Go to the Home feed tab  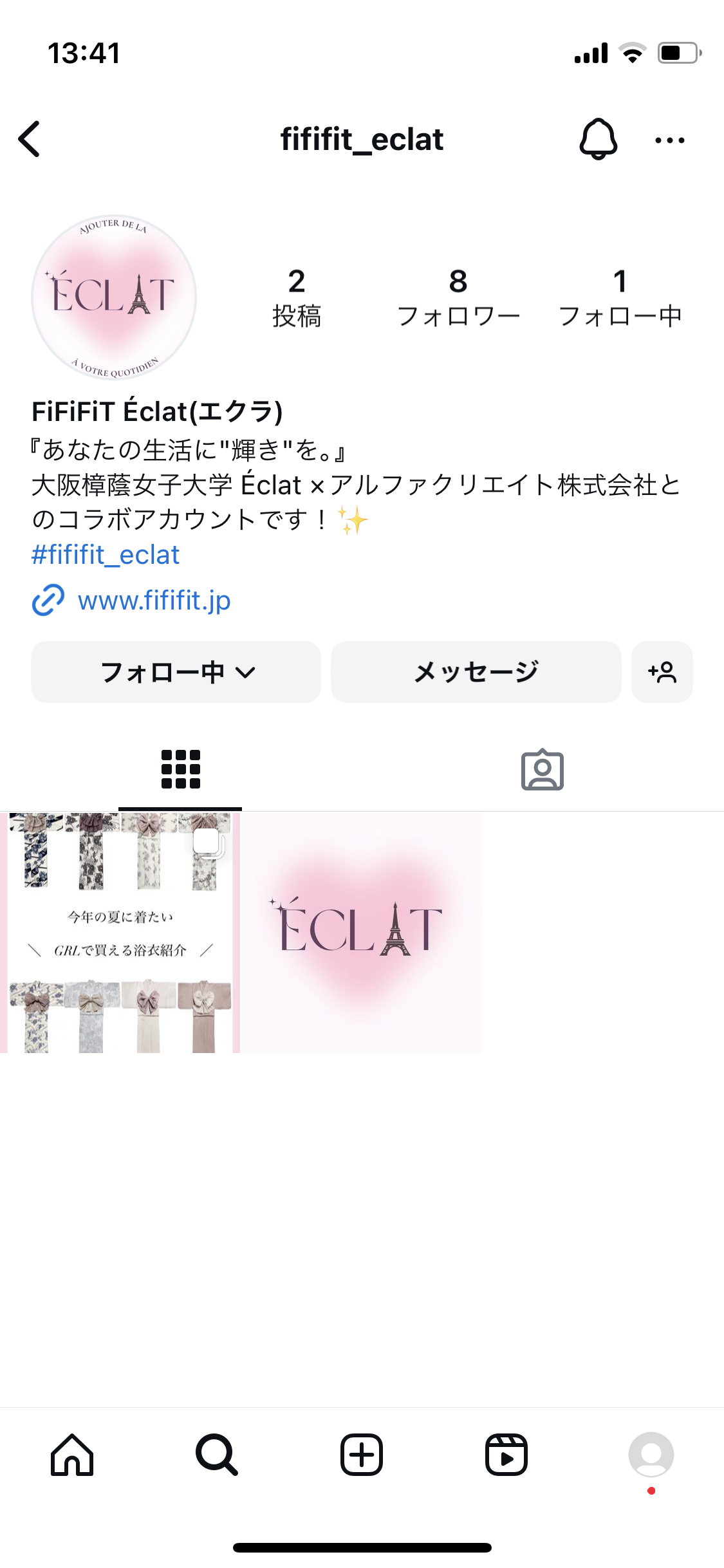pyautogui.click(x=72, y=1455)
